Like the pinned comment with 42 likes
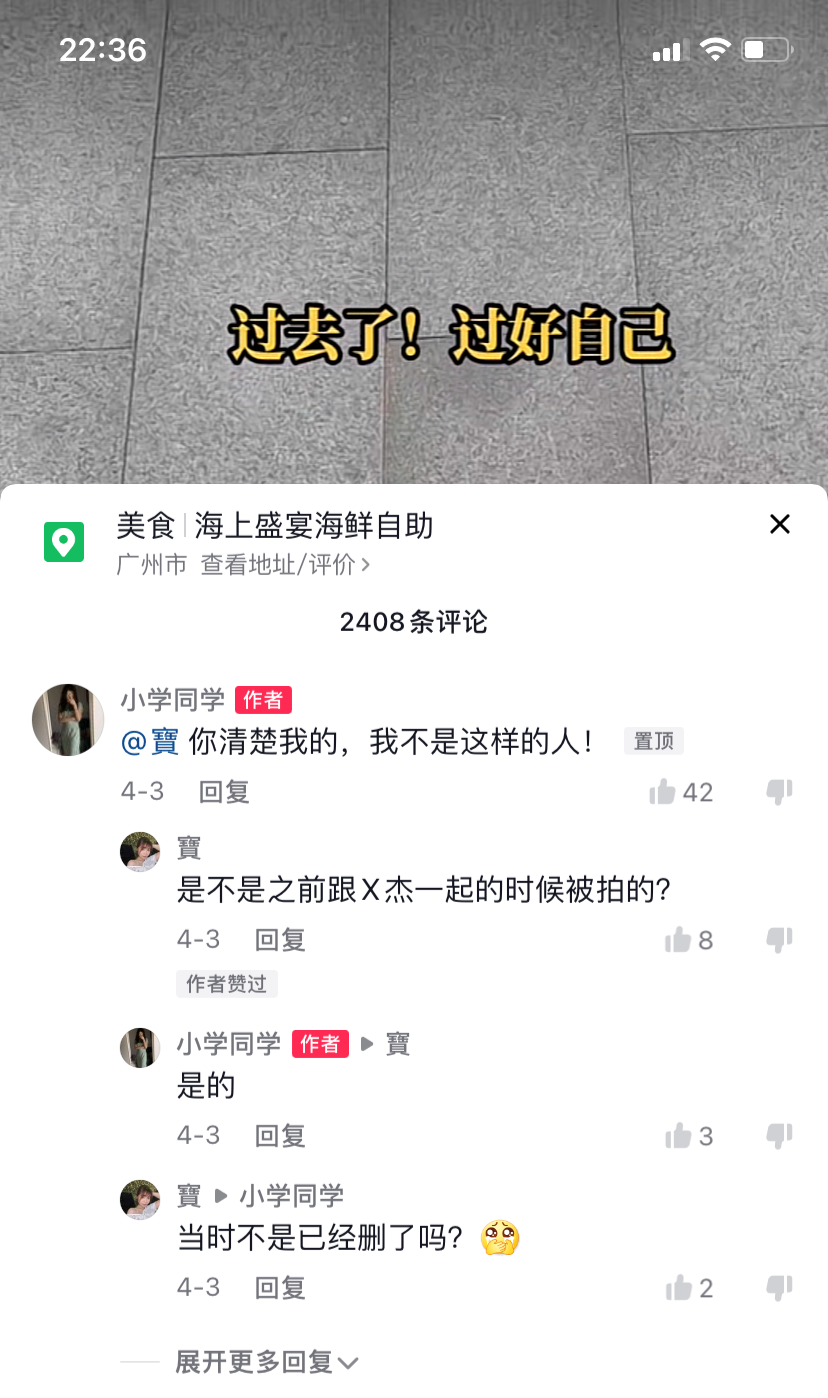 tap(663, 792)
